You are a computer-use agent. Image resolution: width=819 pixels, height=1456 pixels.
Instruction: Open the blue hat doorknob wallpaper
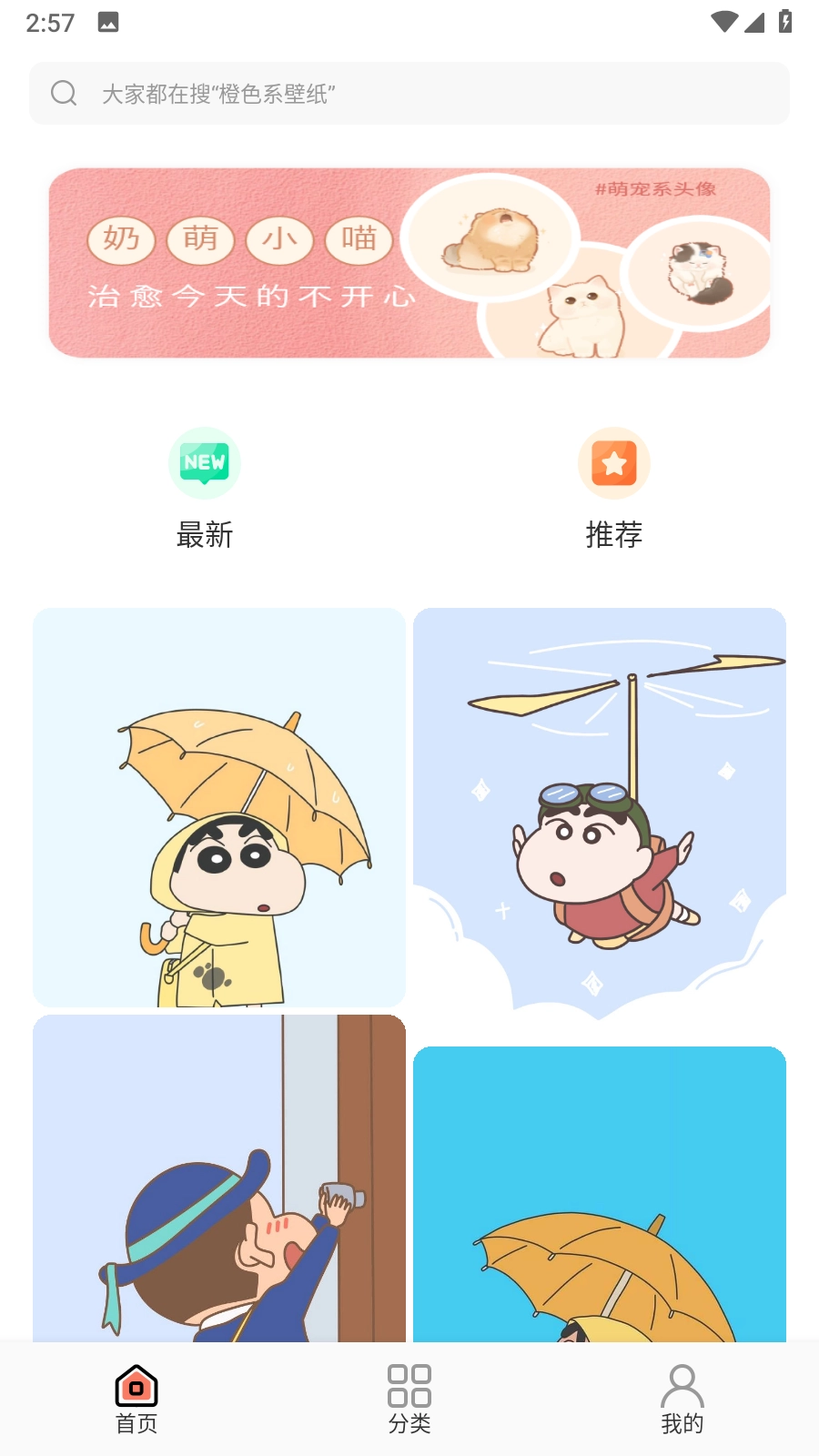pos(219,1178)
